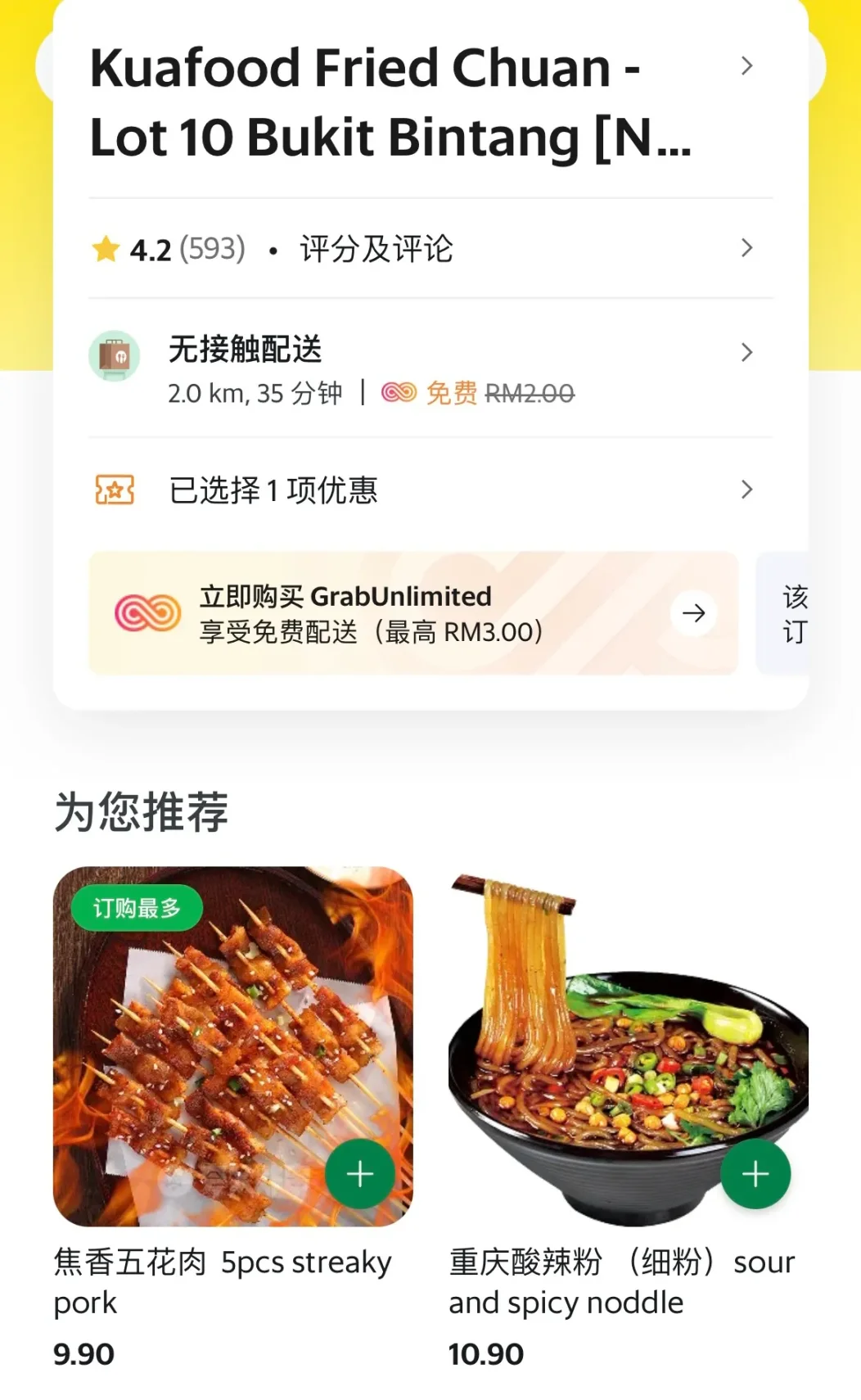This screenshot has width=861, height=1400.
Task: Click the star icon next to 4.2 rating
Action: 105,248
